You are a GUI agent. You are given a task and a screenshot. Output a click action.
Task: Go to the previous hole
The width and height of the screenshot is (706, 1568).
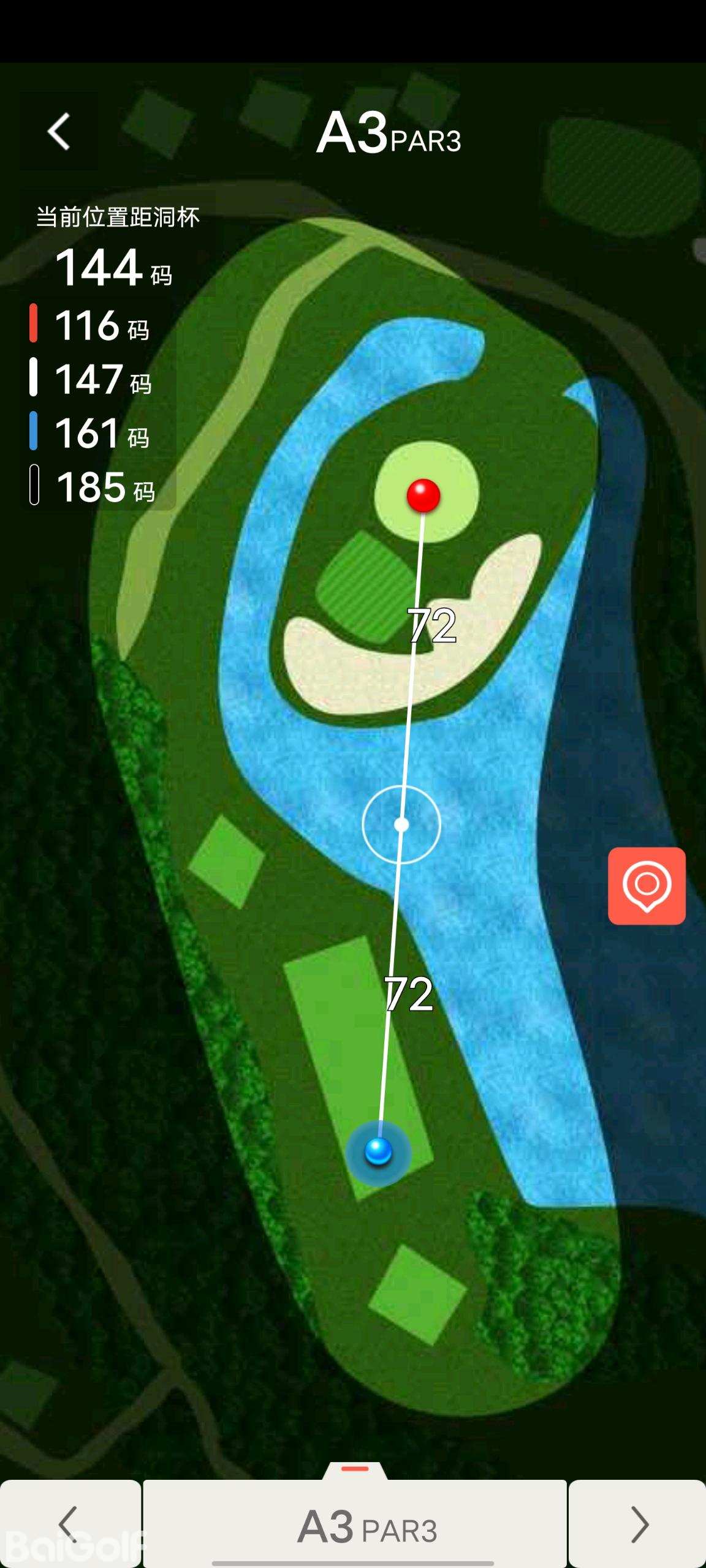point(70,1523)
